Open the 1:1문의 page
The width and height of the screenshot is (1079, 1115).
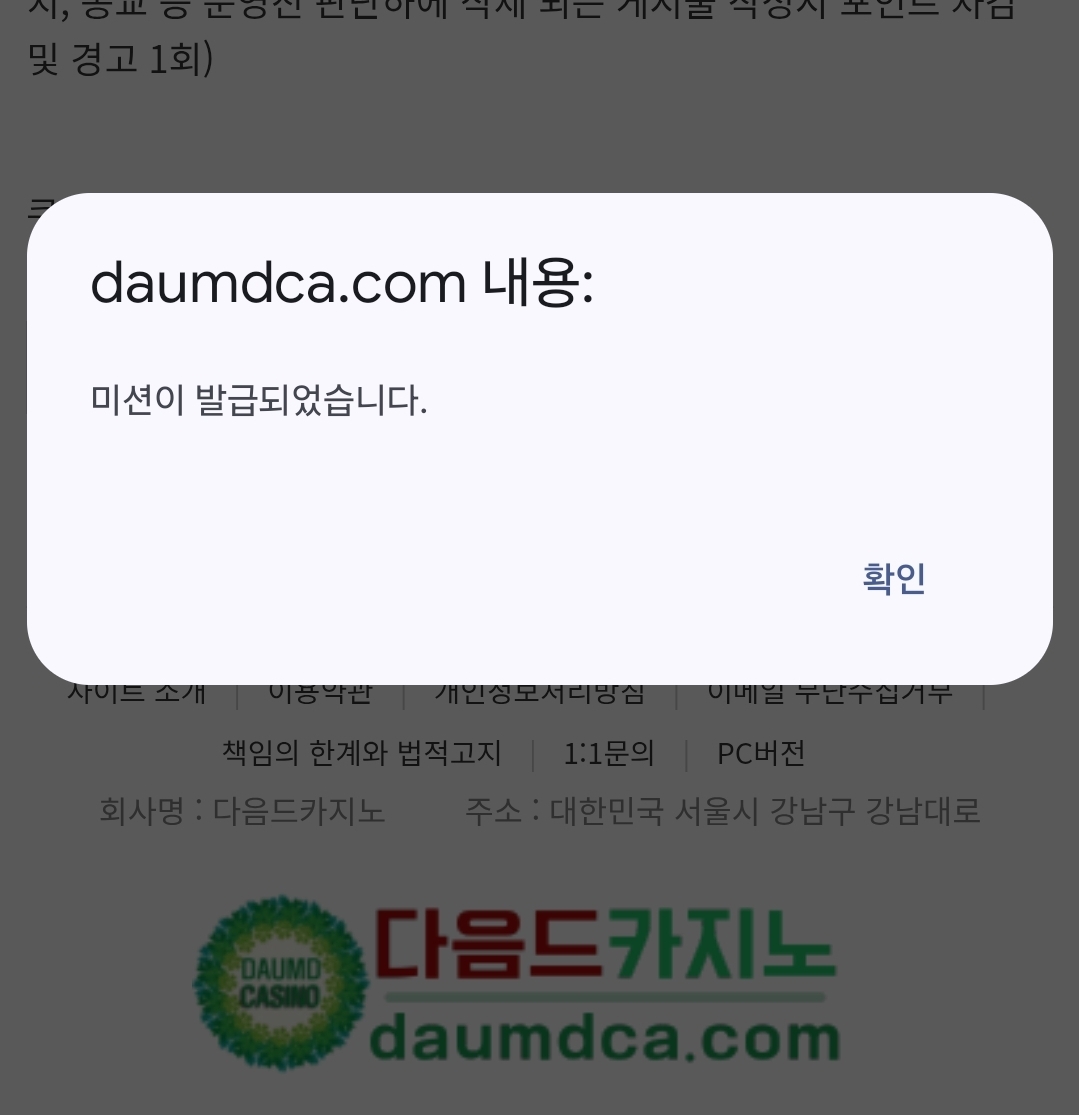click(608, 753)
